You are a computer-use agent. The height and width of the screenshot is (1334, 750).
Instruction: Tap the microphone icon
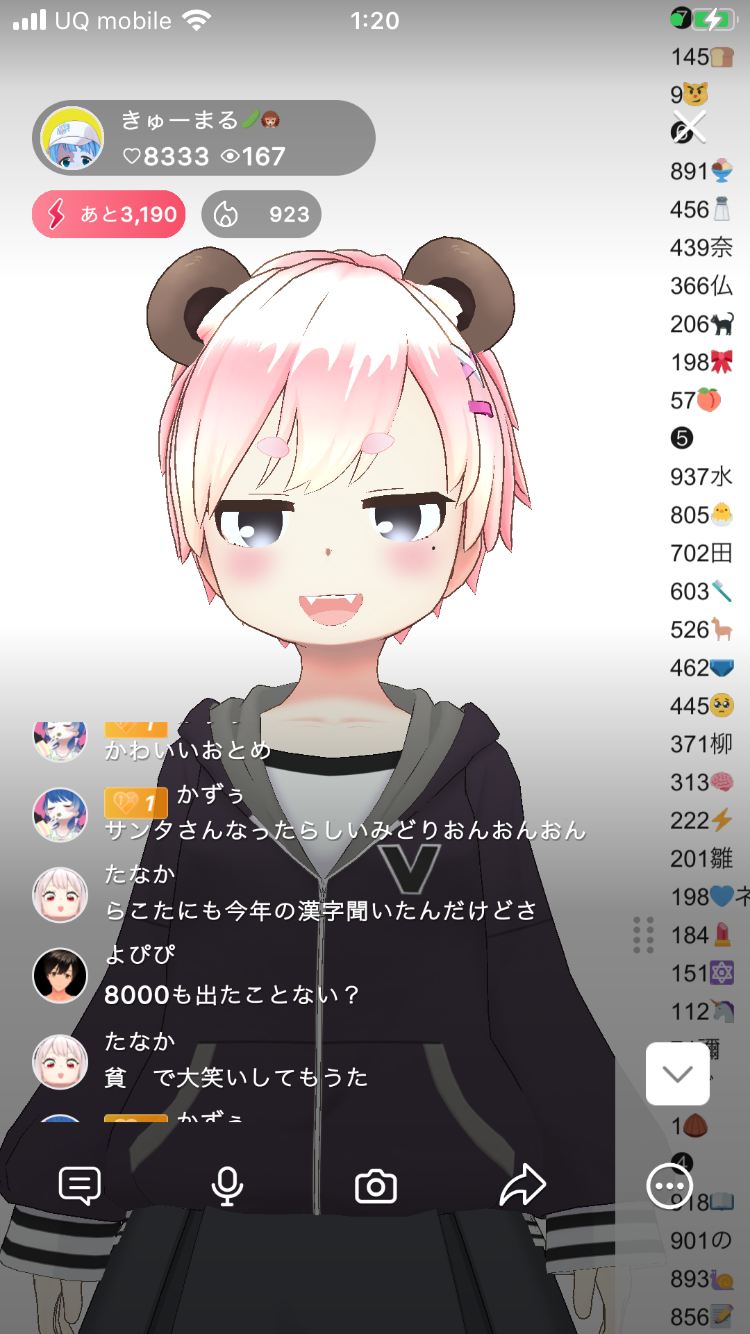[228, 1186]
